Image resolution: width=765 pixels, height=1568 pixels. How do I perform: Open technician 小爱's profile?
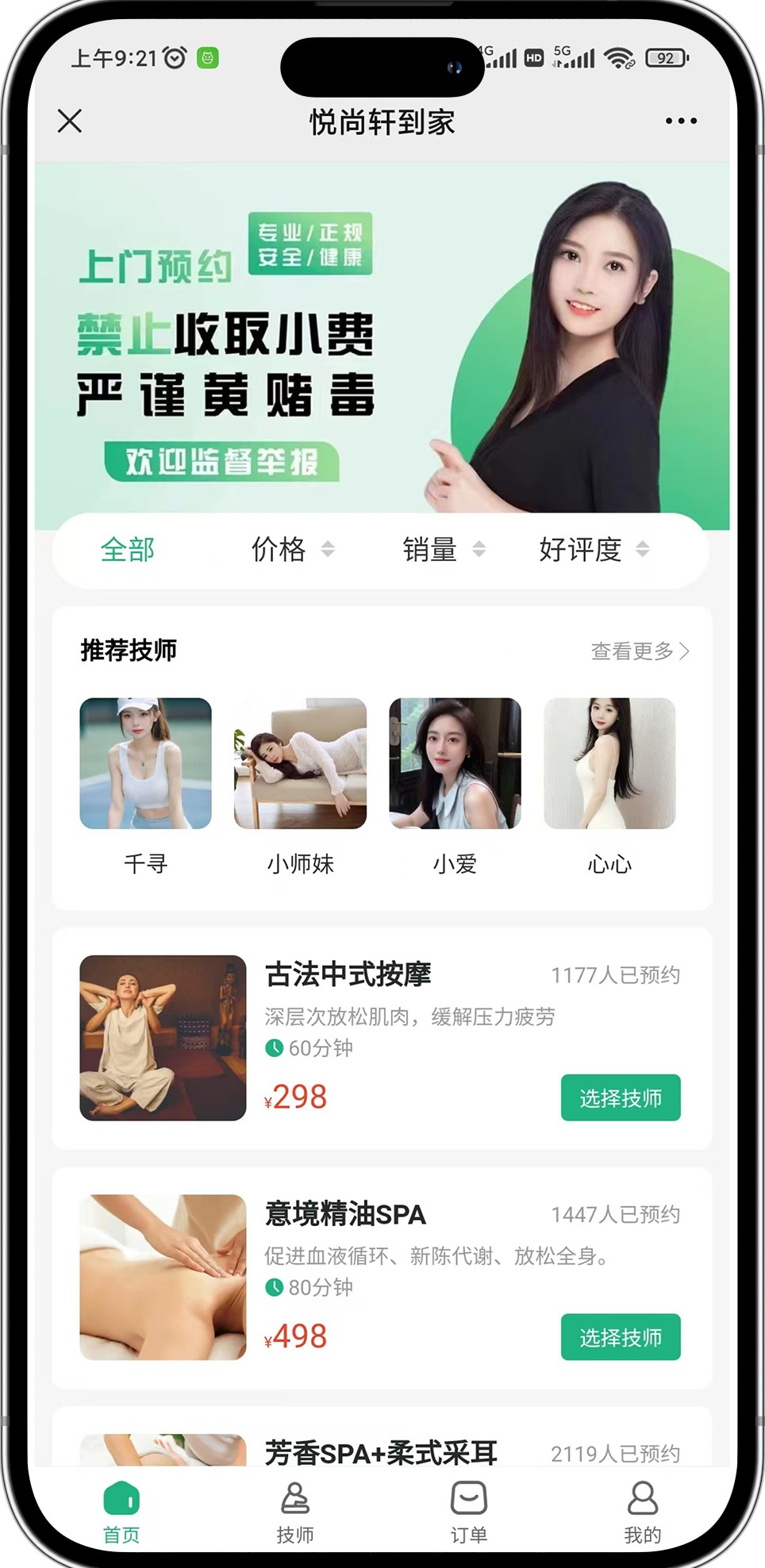[455, 764]
